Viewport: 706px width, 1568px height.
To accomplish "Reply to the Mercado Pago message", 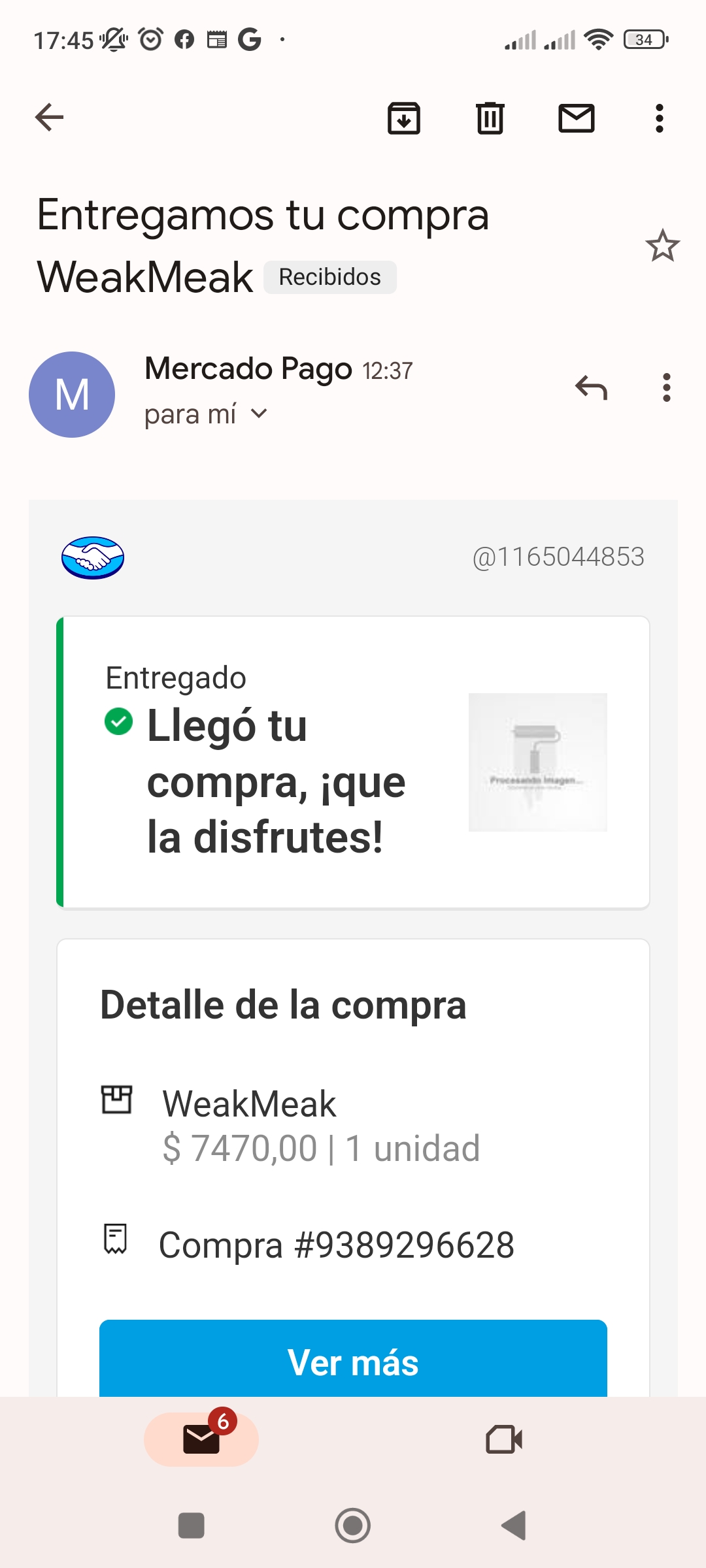I will 591,388.
